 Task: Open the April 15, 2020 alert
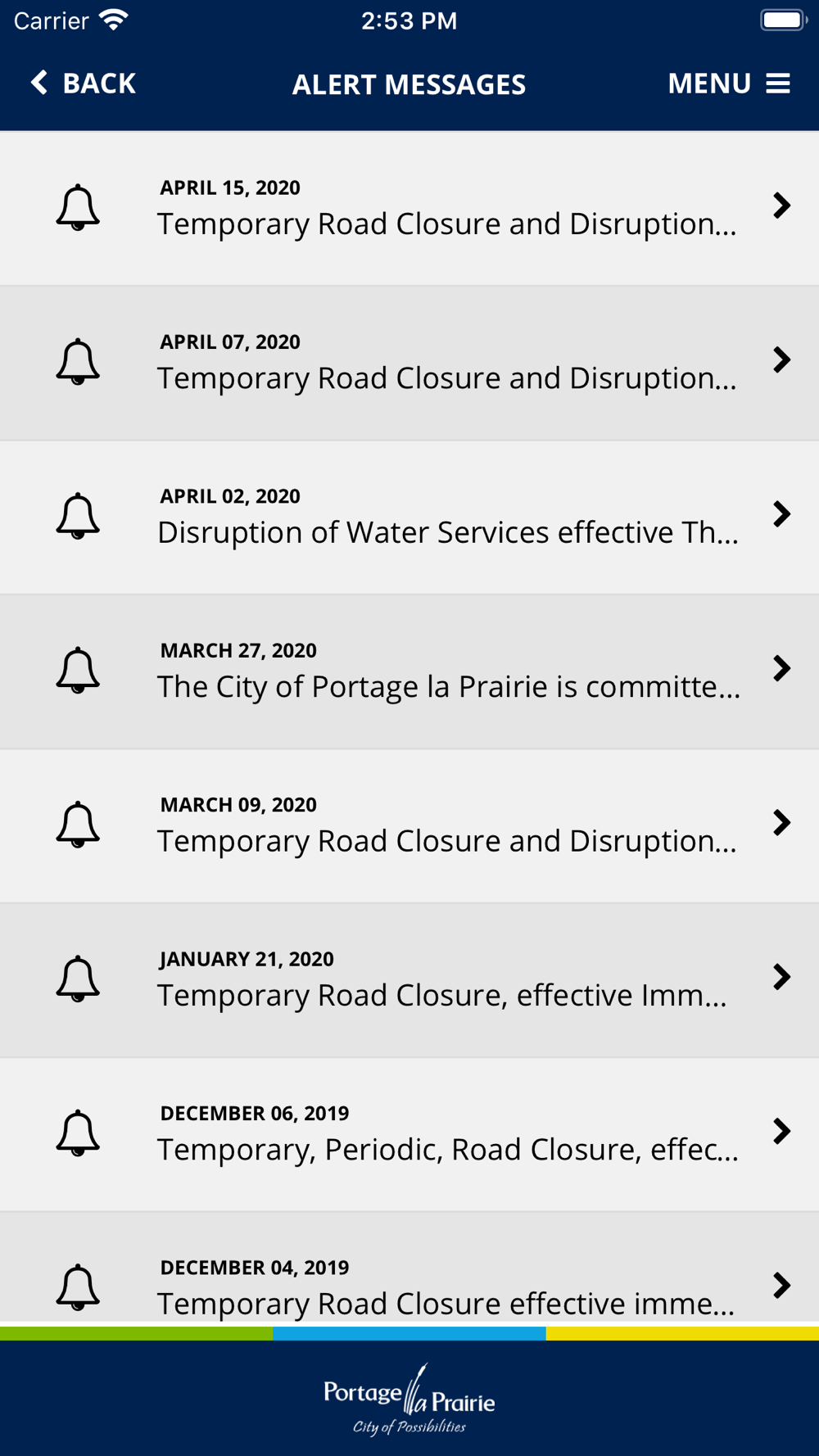[x=409, y=208]
